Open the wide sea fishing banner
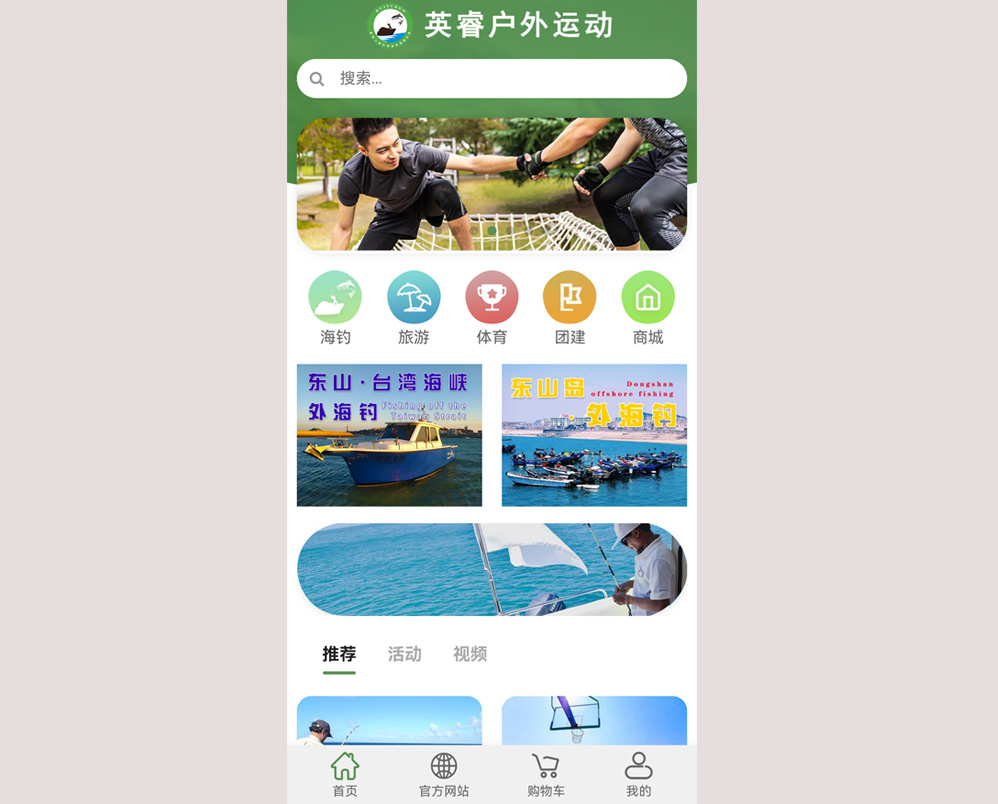The image size is (998, 804). point(492,569)
